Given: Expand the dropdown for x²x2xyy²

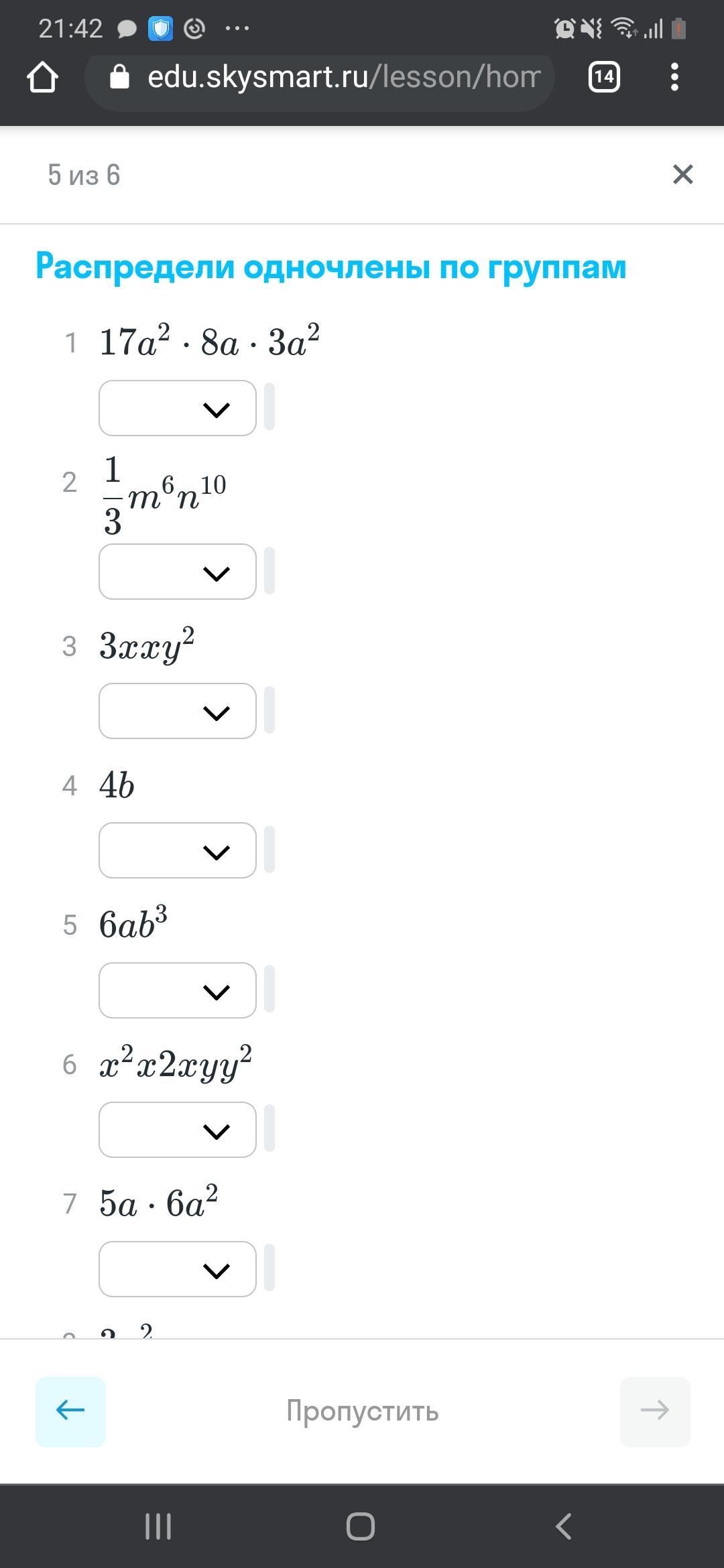Looking at the screenshot, I should tap(178, 1130).
